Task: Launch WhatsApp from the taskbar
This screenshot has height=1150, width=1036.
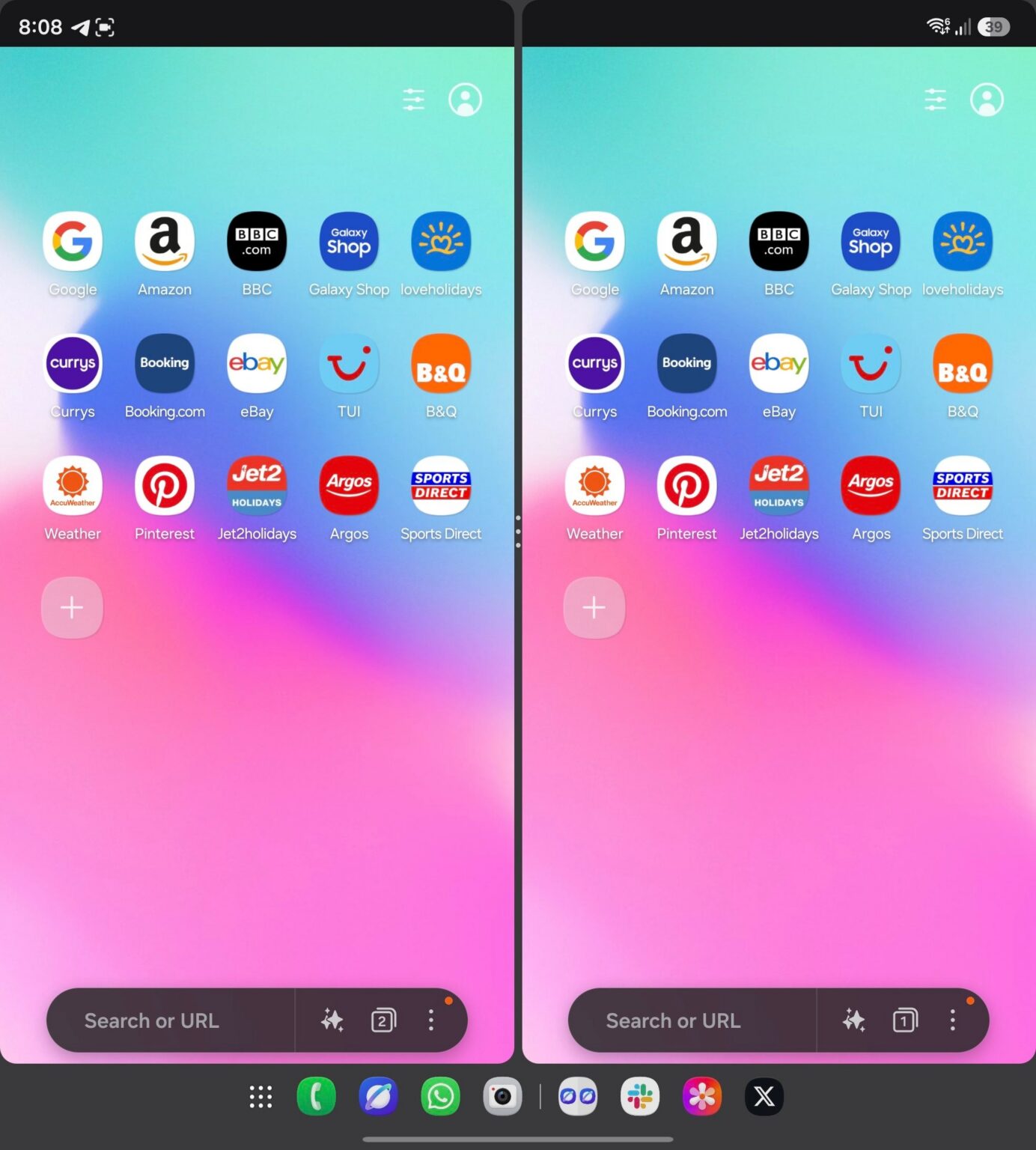Action: click(440, 1097)
